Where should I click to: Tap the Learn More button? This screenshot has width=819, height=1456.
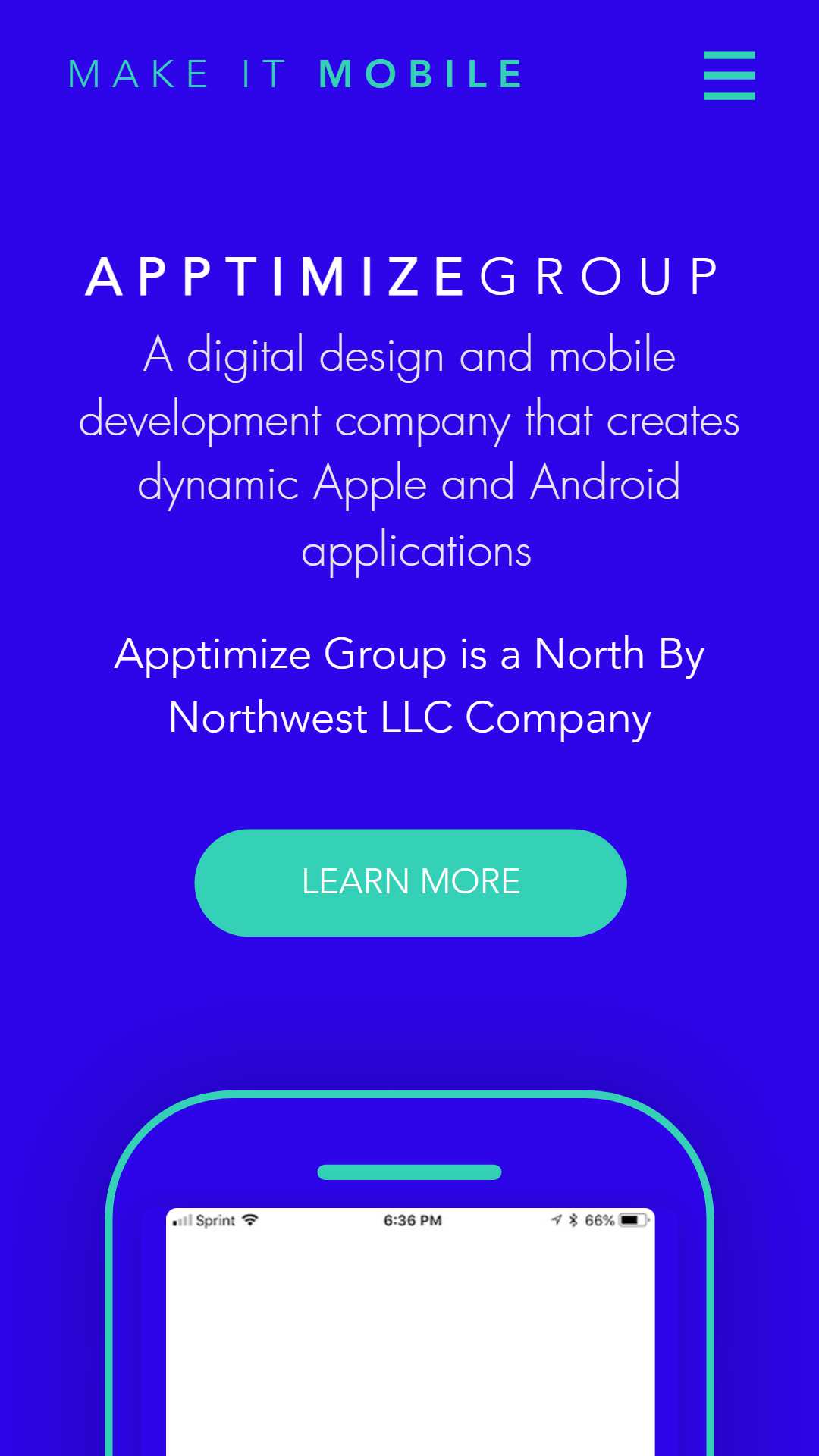click(x=410, y=883)
